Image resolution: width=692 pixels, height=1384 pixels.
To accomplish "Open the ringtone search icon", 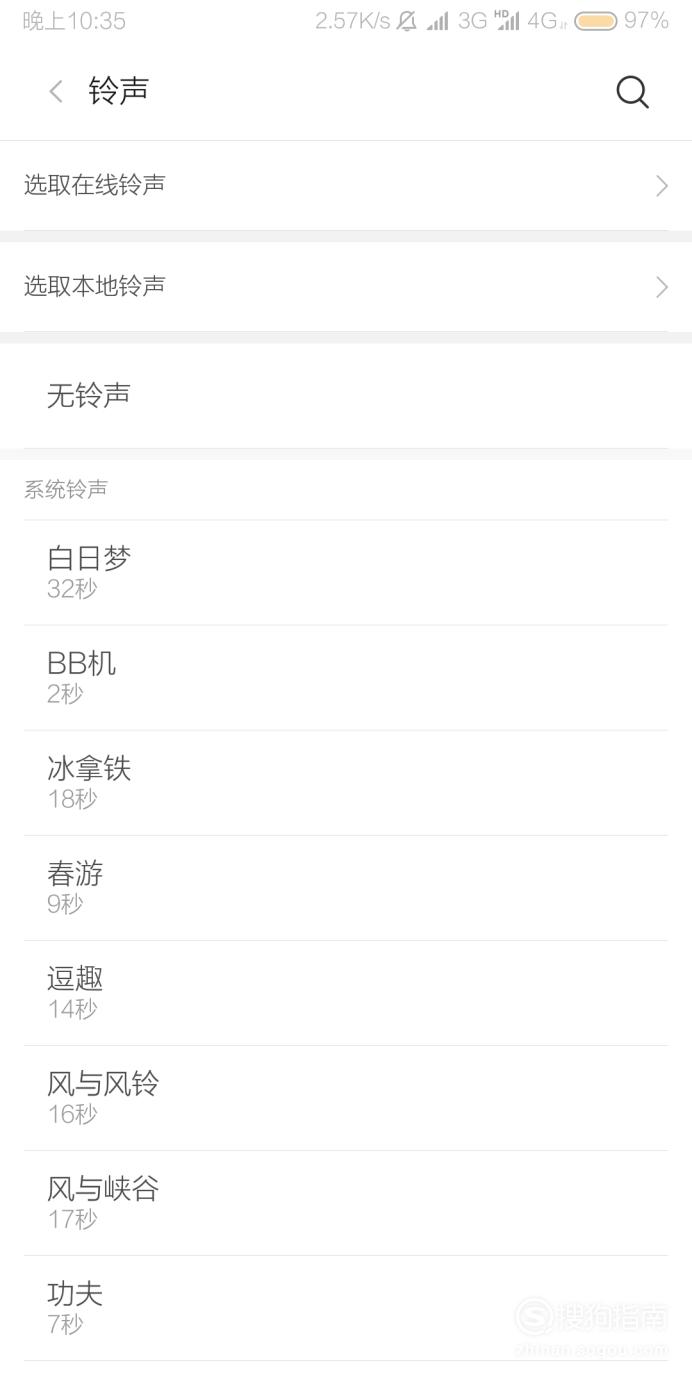I will point(632,92).
